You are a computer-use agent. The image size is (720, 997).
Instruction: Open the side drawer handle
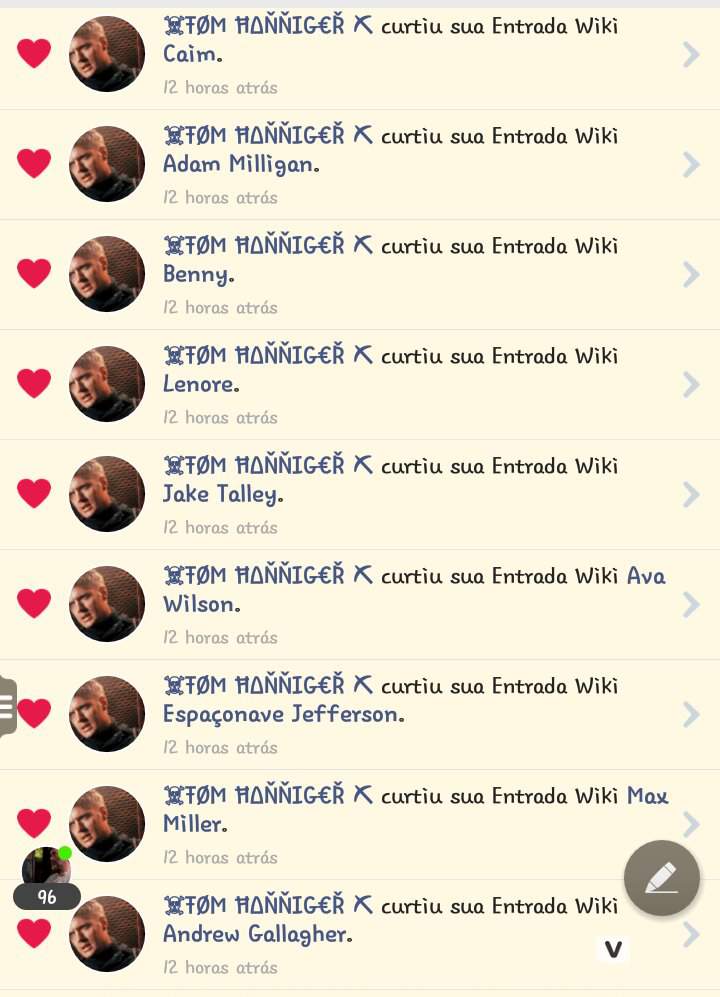8,707
